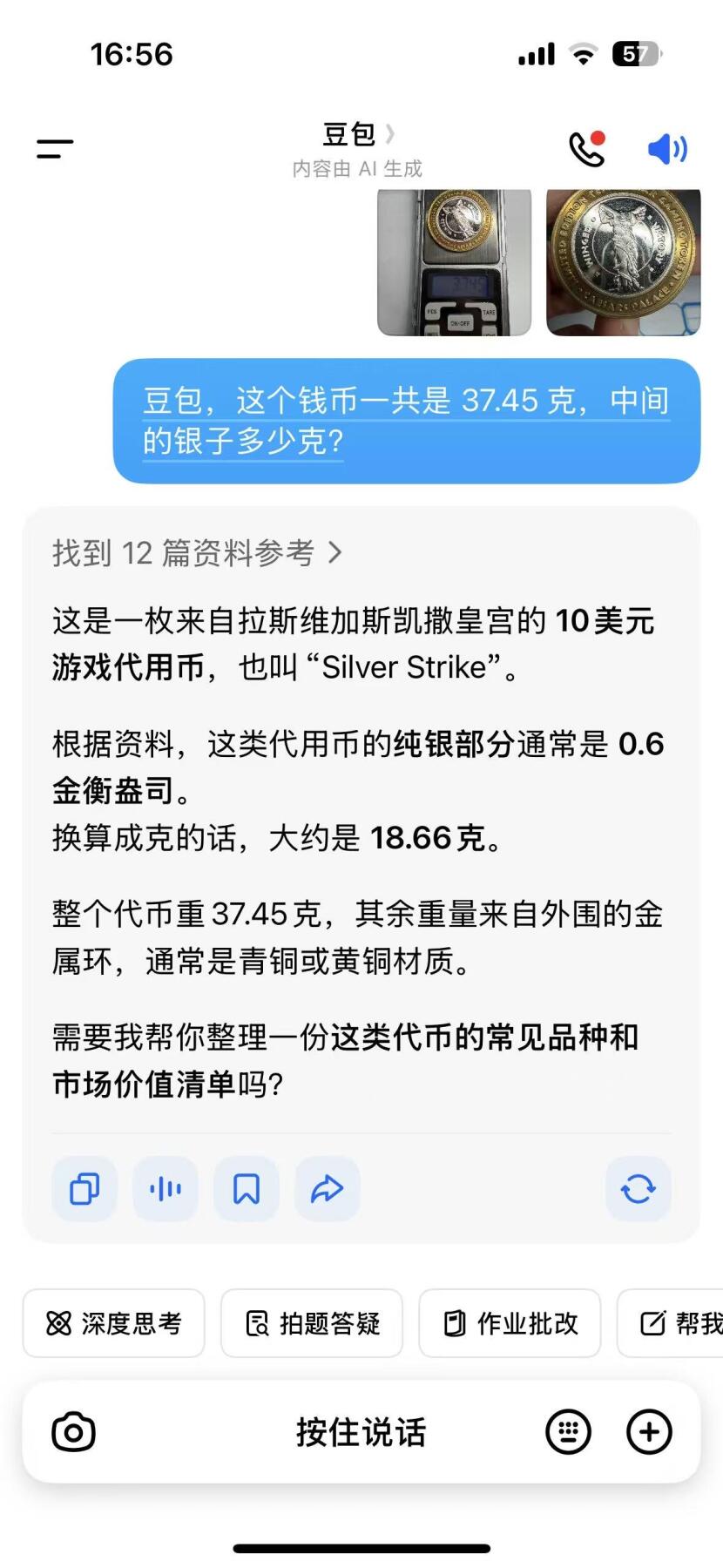Open attachments with the plus button

coord(648,1432)
